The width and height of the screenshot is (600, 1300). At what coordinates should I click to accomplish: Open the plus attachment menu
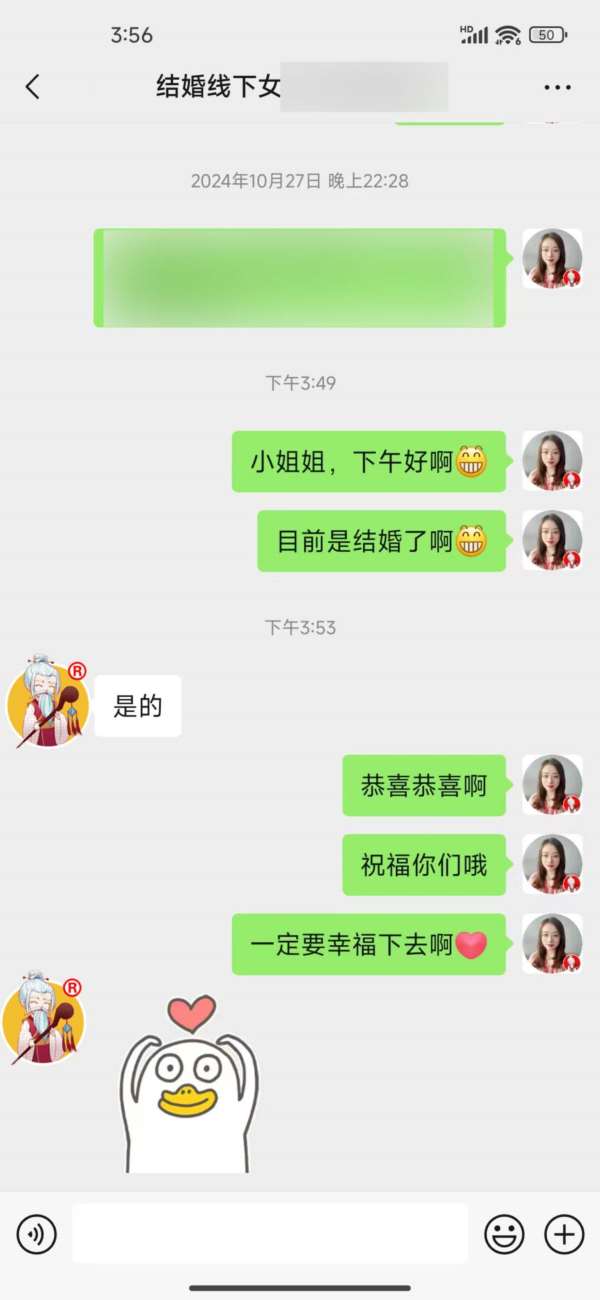tap(564, 1235)
